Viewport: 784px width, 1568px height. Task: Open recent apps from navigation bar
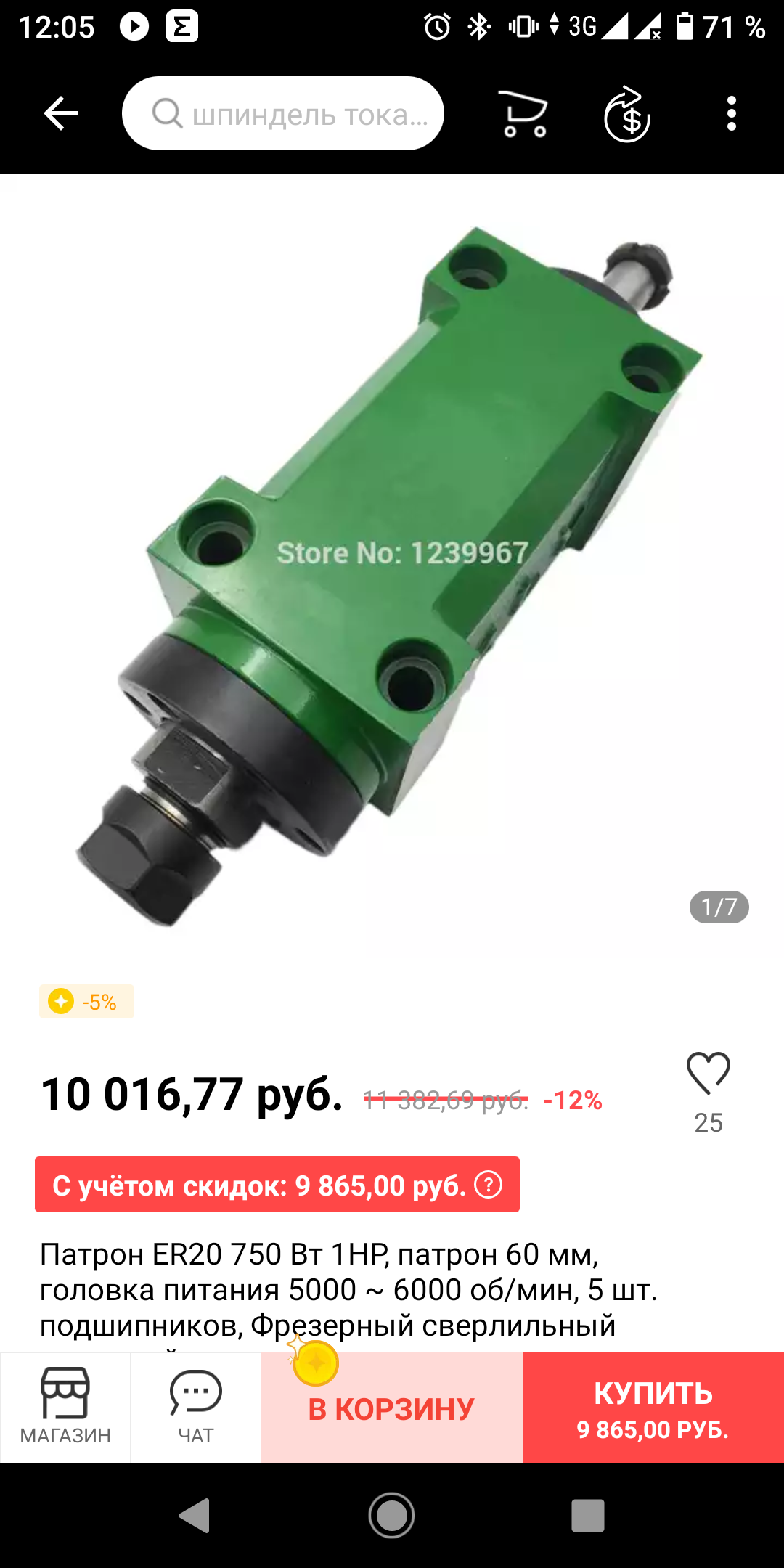point(588,1516)
